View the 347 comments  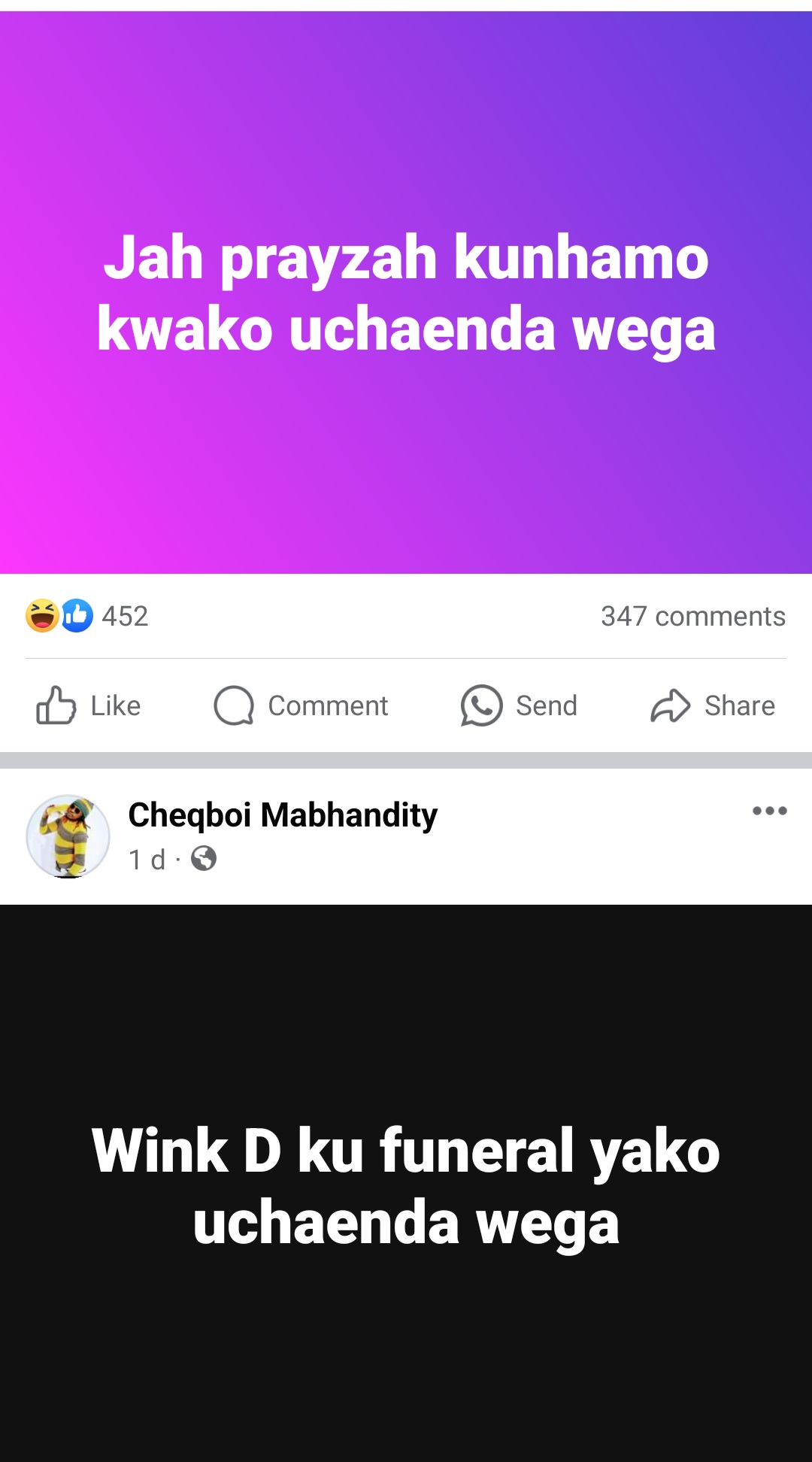click(692, 616)
